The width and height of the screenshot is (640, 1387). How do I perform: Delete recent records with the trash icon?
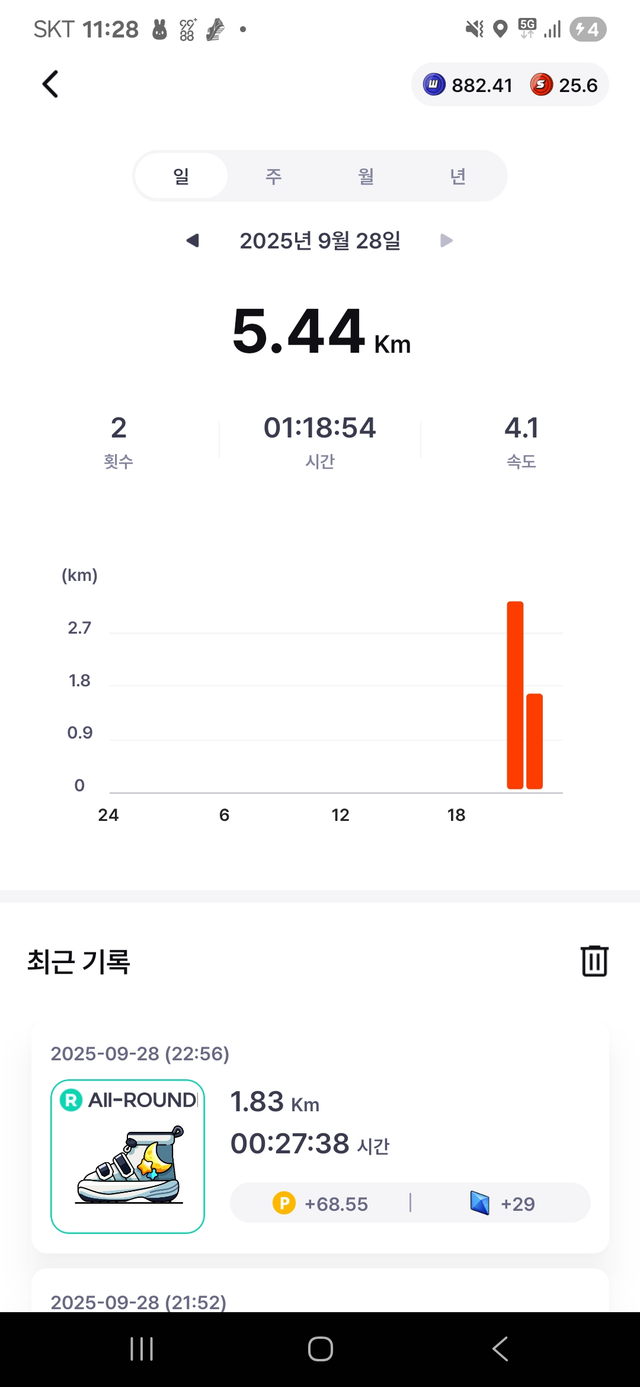click(594, 961)
